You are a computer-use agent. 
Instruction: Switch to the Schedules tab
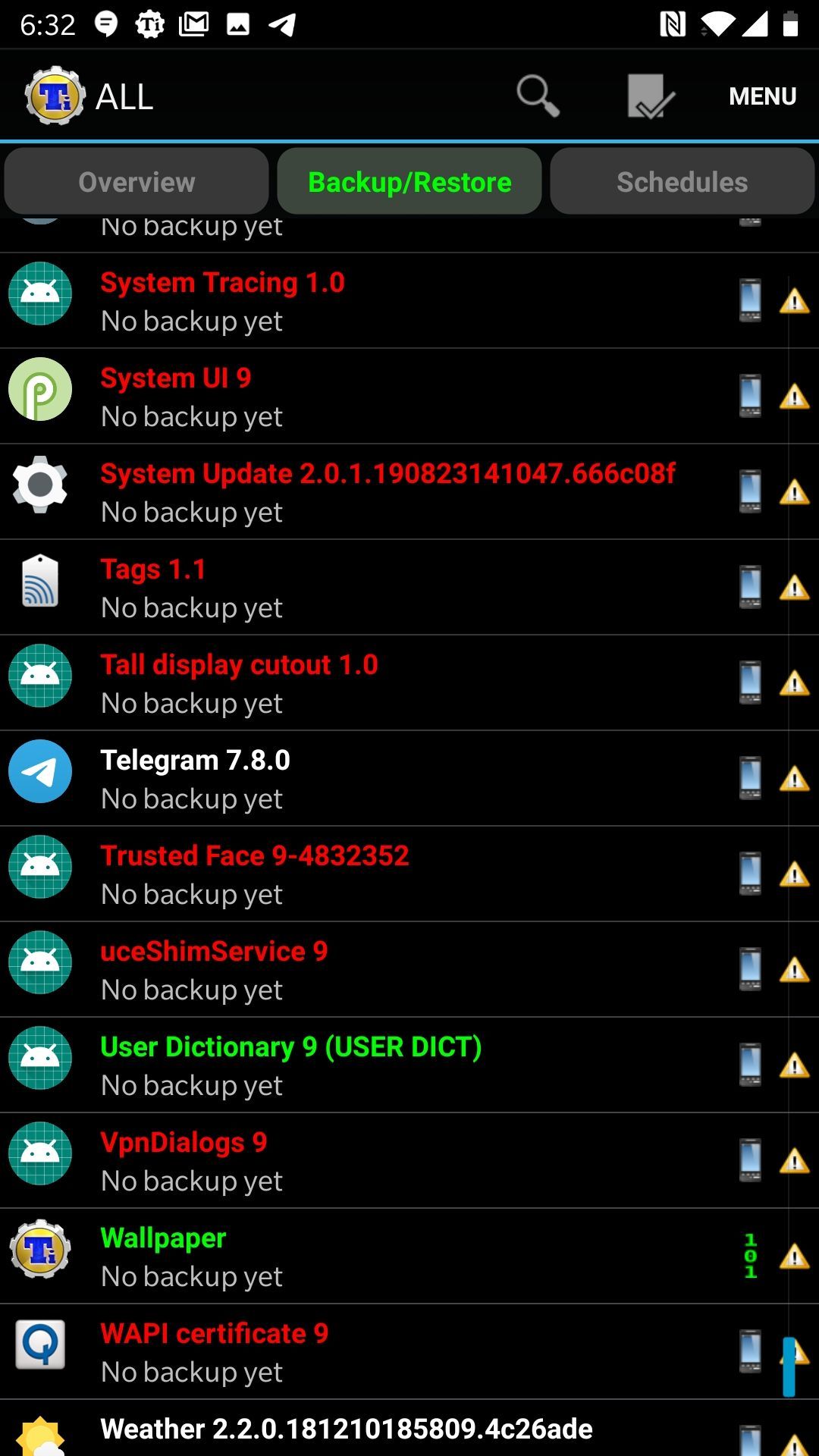click(682, 181)
